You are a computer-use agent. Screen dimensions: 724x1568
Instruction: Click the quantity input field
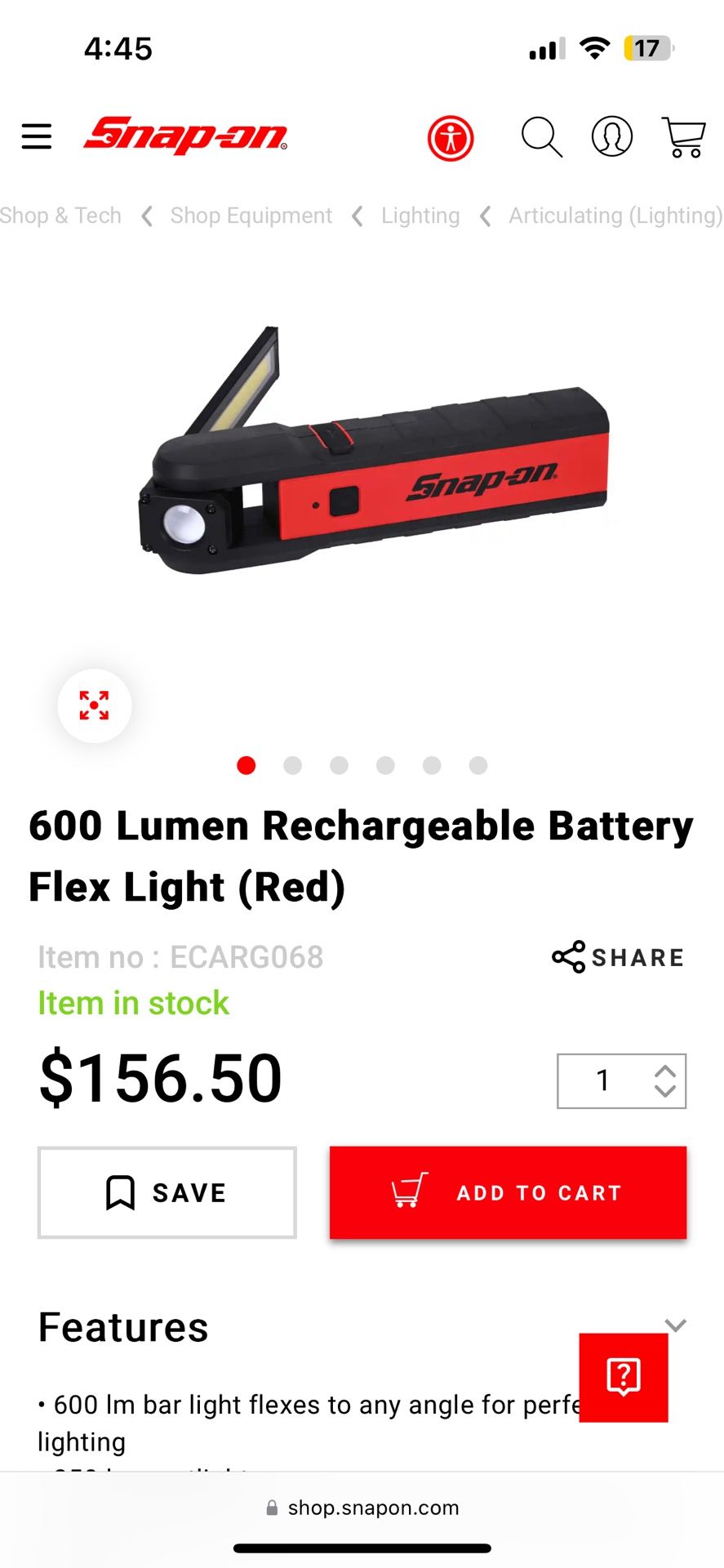(602, 1080)
